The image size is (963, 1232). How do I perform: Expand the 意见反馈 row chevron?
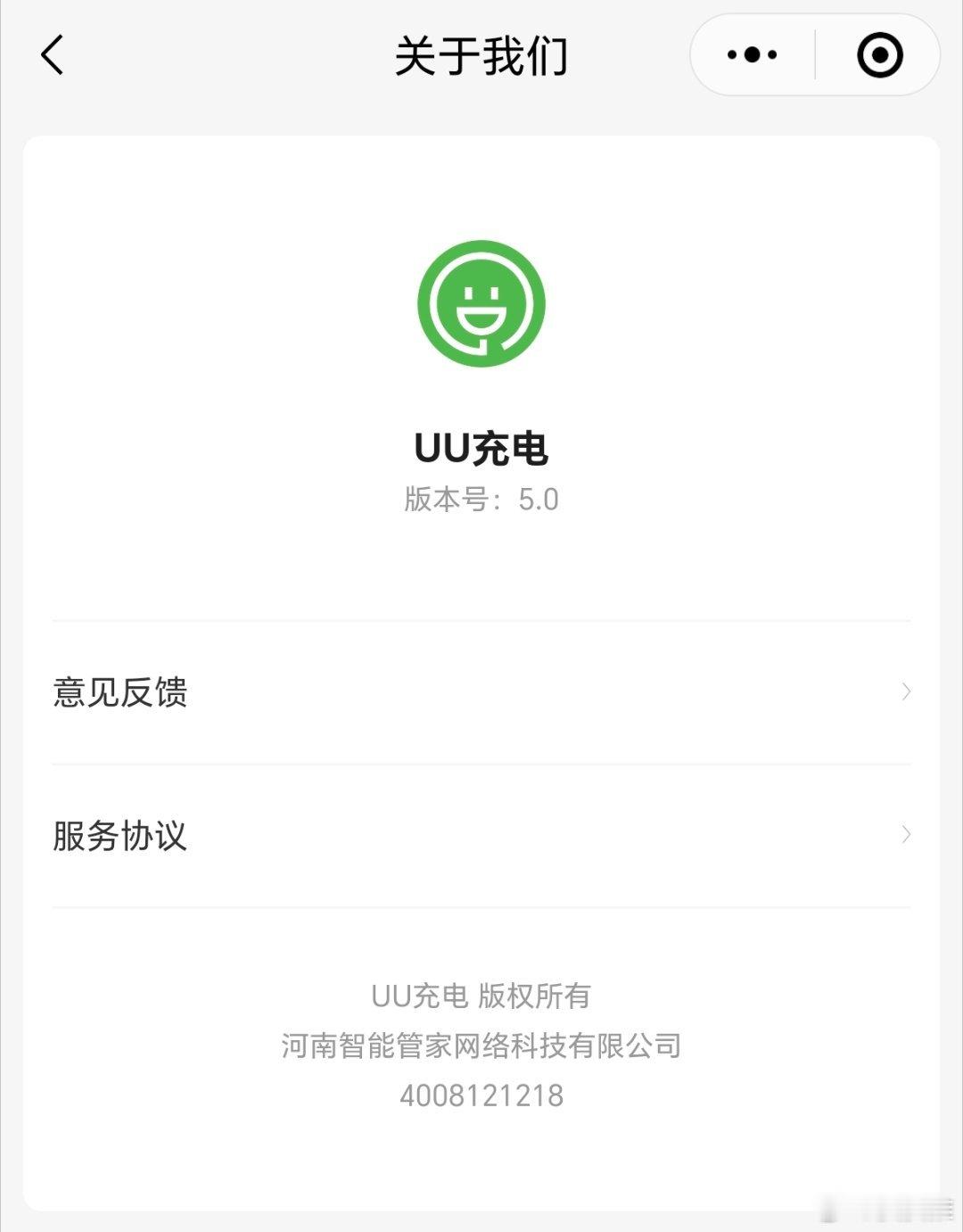(x=908, y=690)
